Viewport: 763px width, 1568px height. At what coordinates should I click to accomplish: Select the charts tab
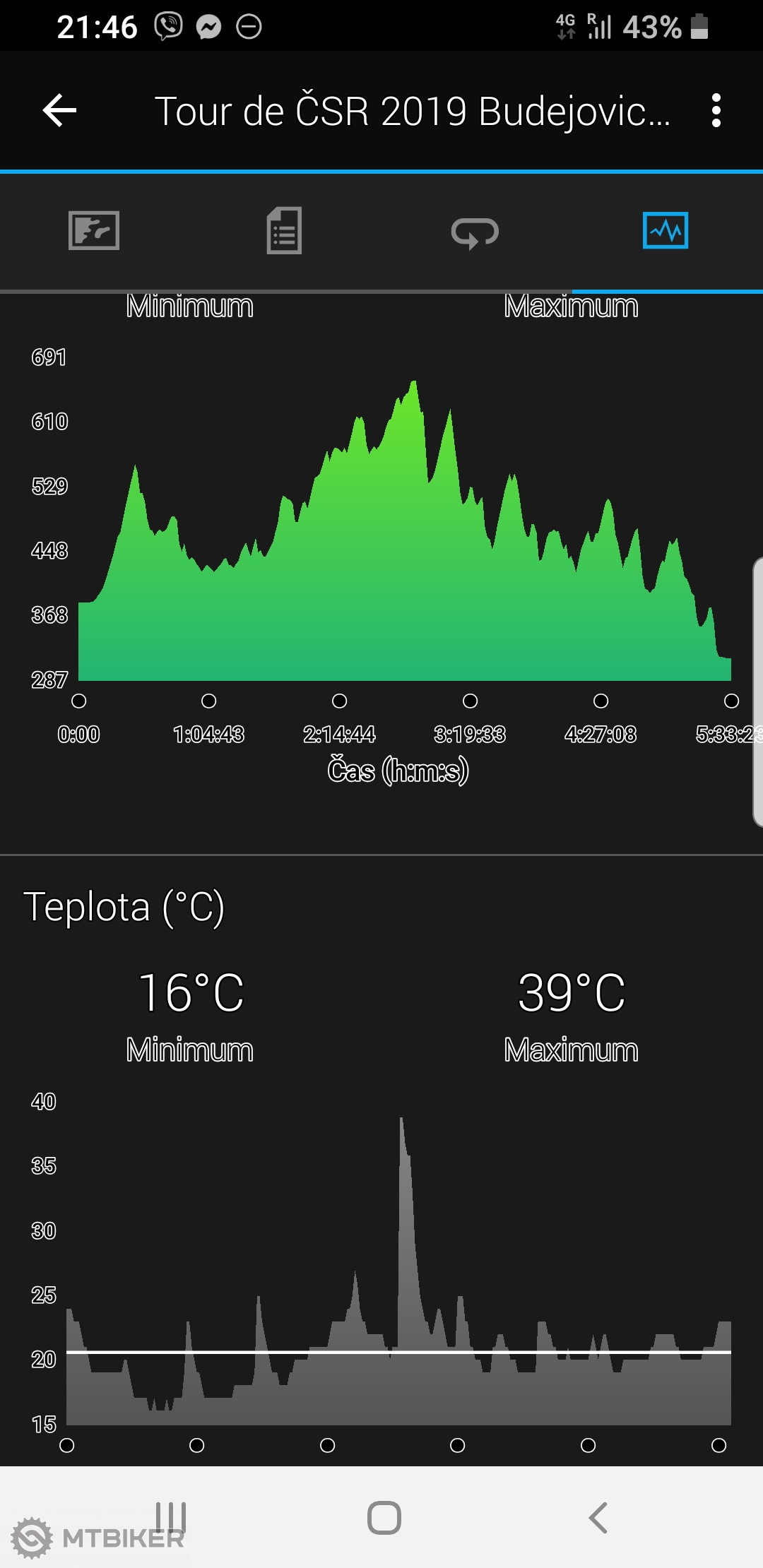coord(665,231)
